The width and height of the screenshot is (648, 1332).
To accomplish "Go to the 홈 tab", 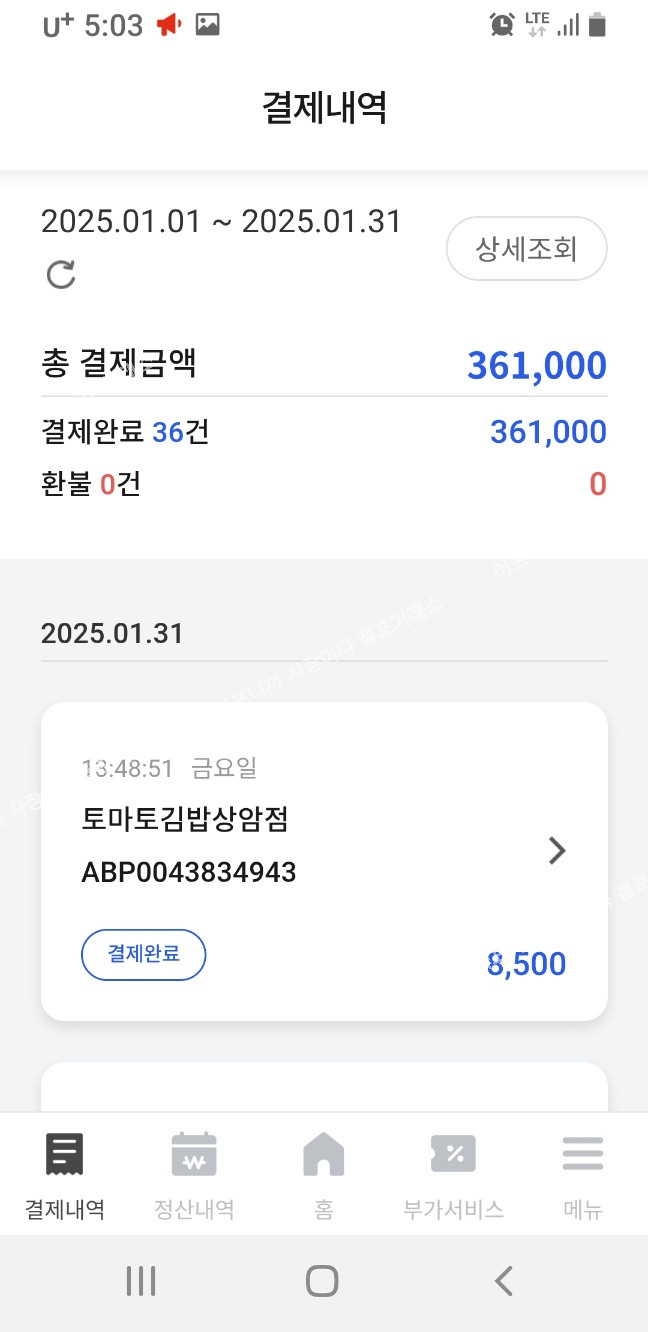I will click(324, 1175).
